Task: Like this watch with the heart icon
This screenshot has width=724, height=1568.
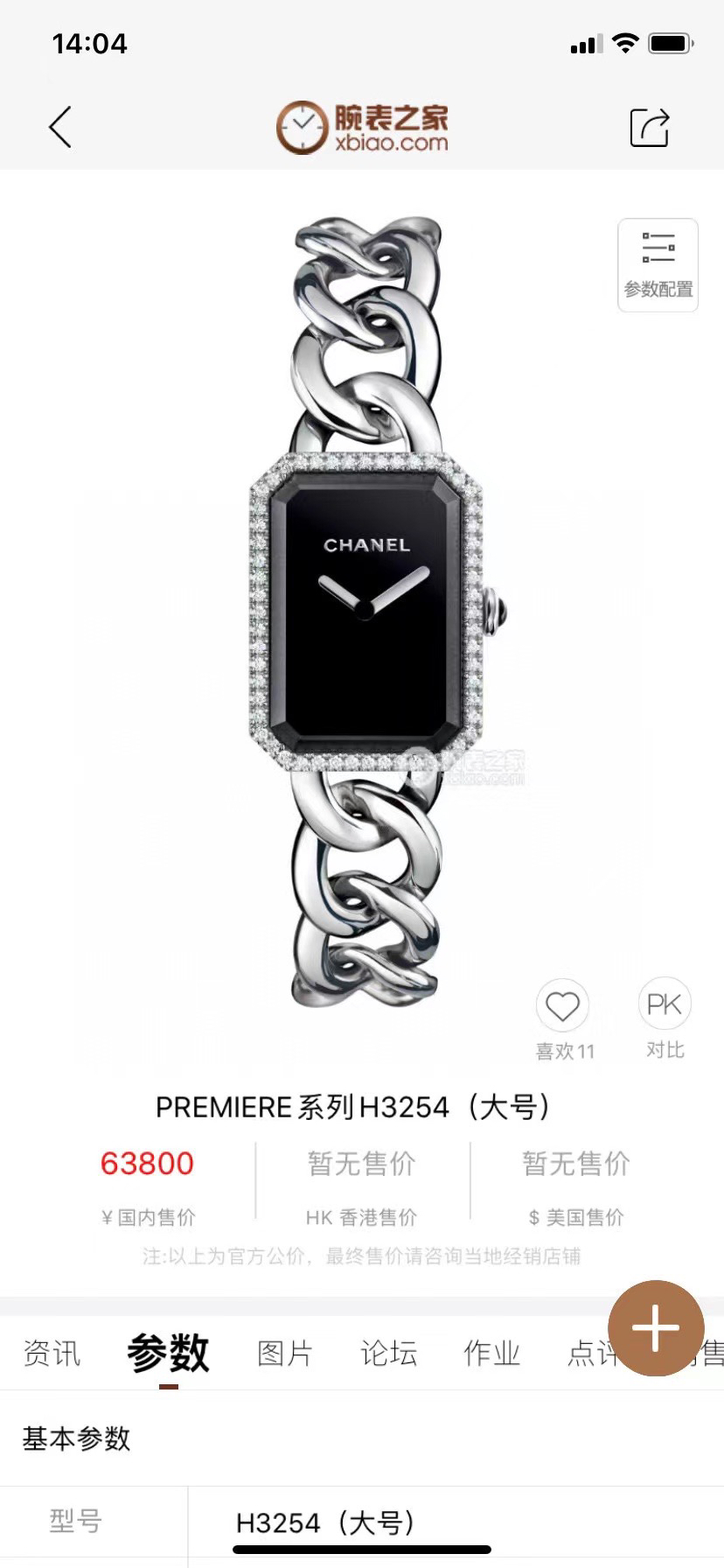Action: 562,1007
